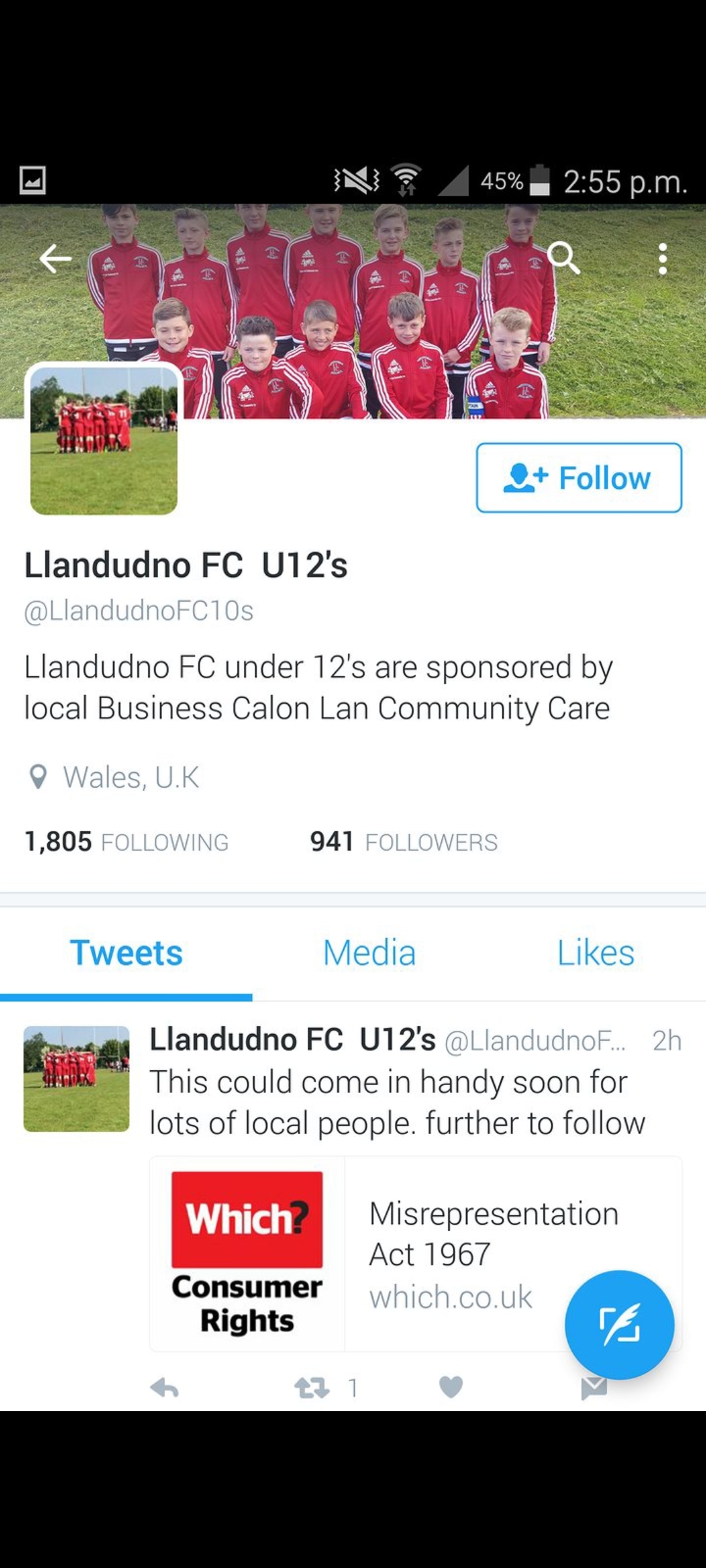View the 941 Followers list
706x1568 pixels.
click(403, 842)
